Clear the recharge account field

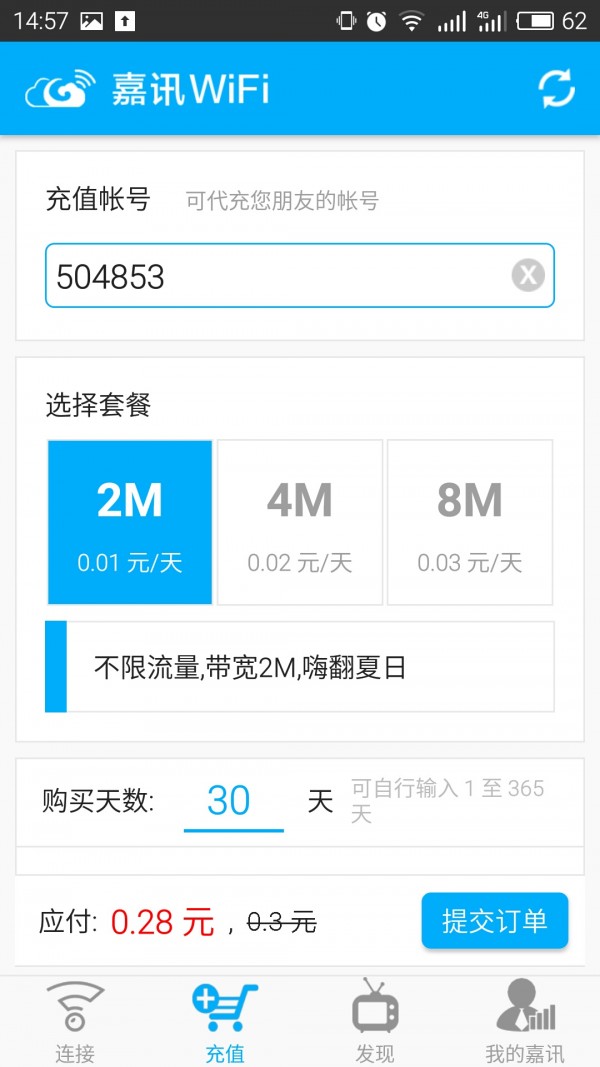coord(528,275)
